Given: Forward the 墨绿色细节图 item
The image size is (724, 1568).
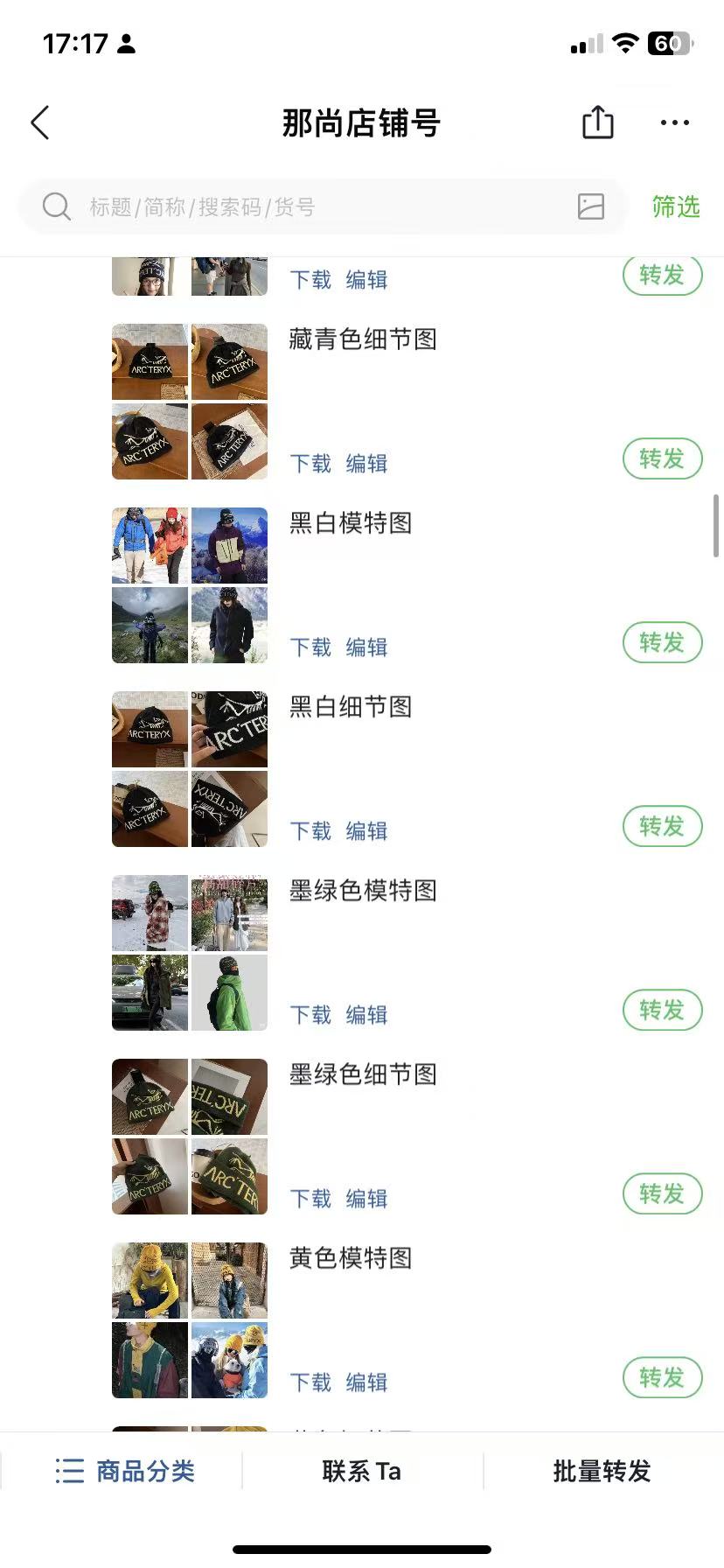Looking at the screenshot, I should [x=662, y=1193].
